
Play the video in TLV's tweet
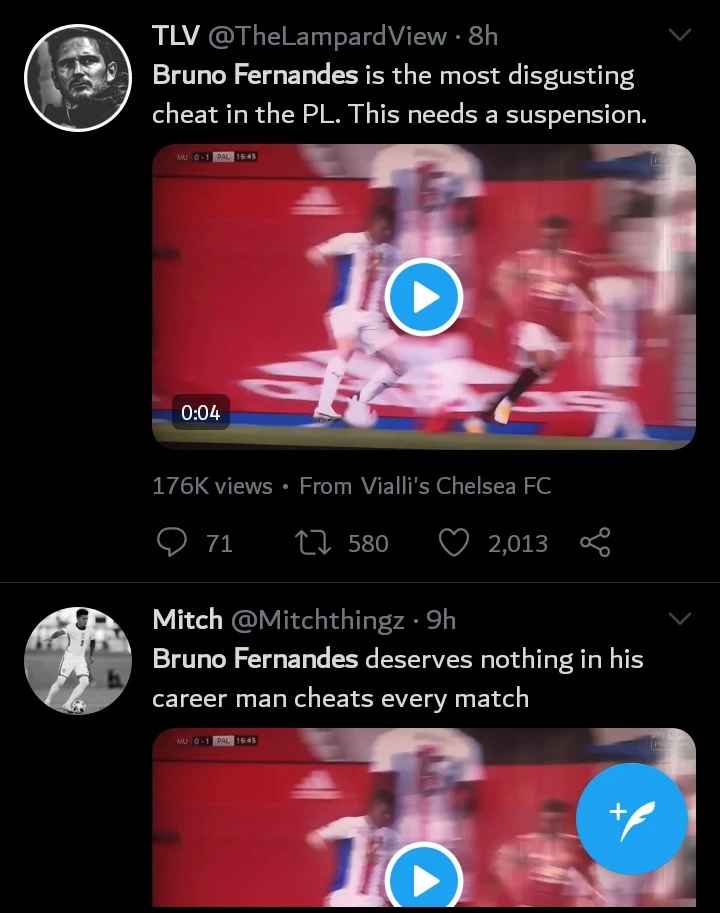click(x=423, y=297)
